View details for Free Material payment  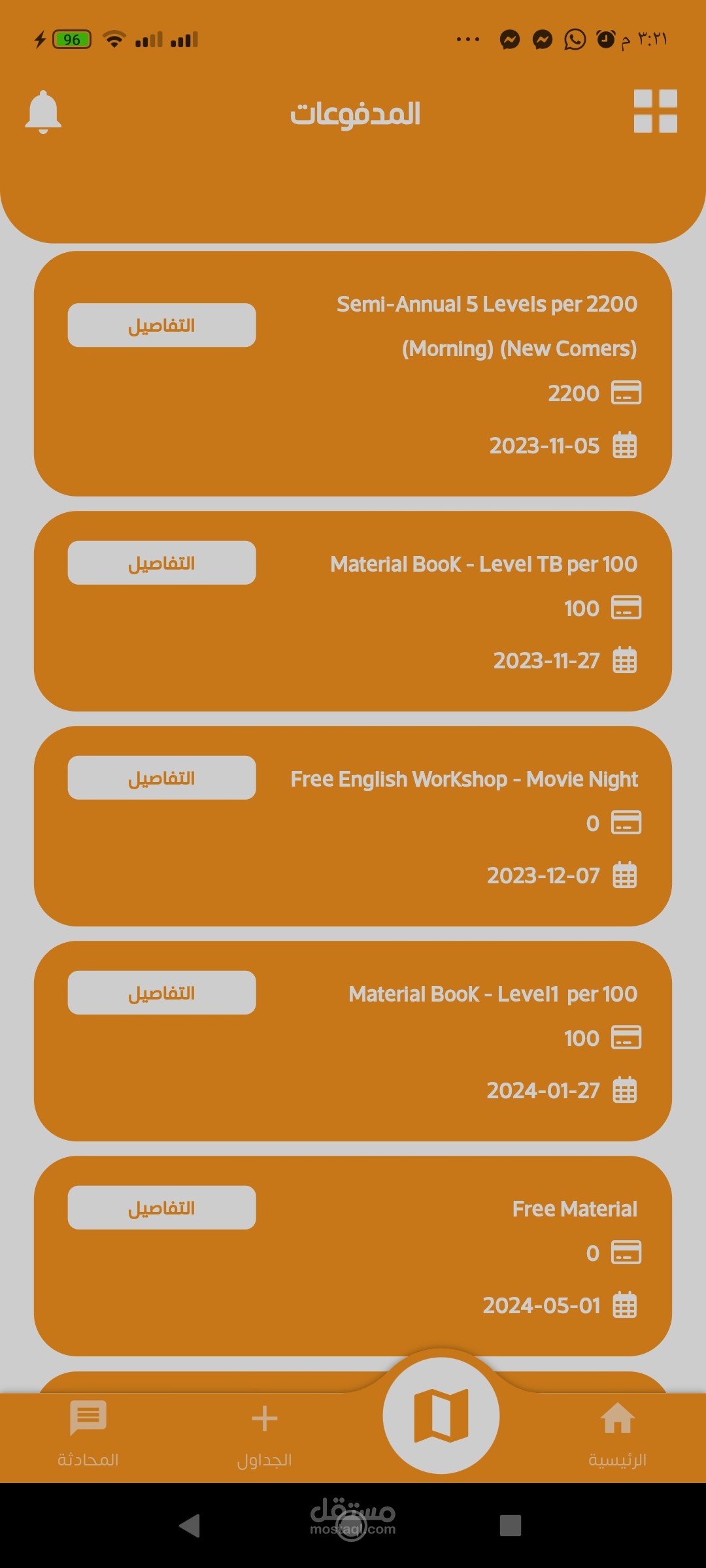(x=161, y=1207)
